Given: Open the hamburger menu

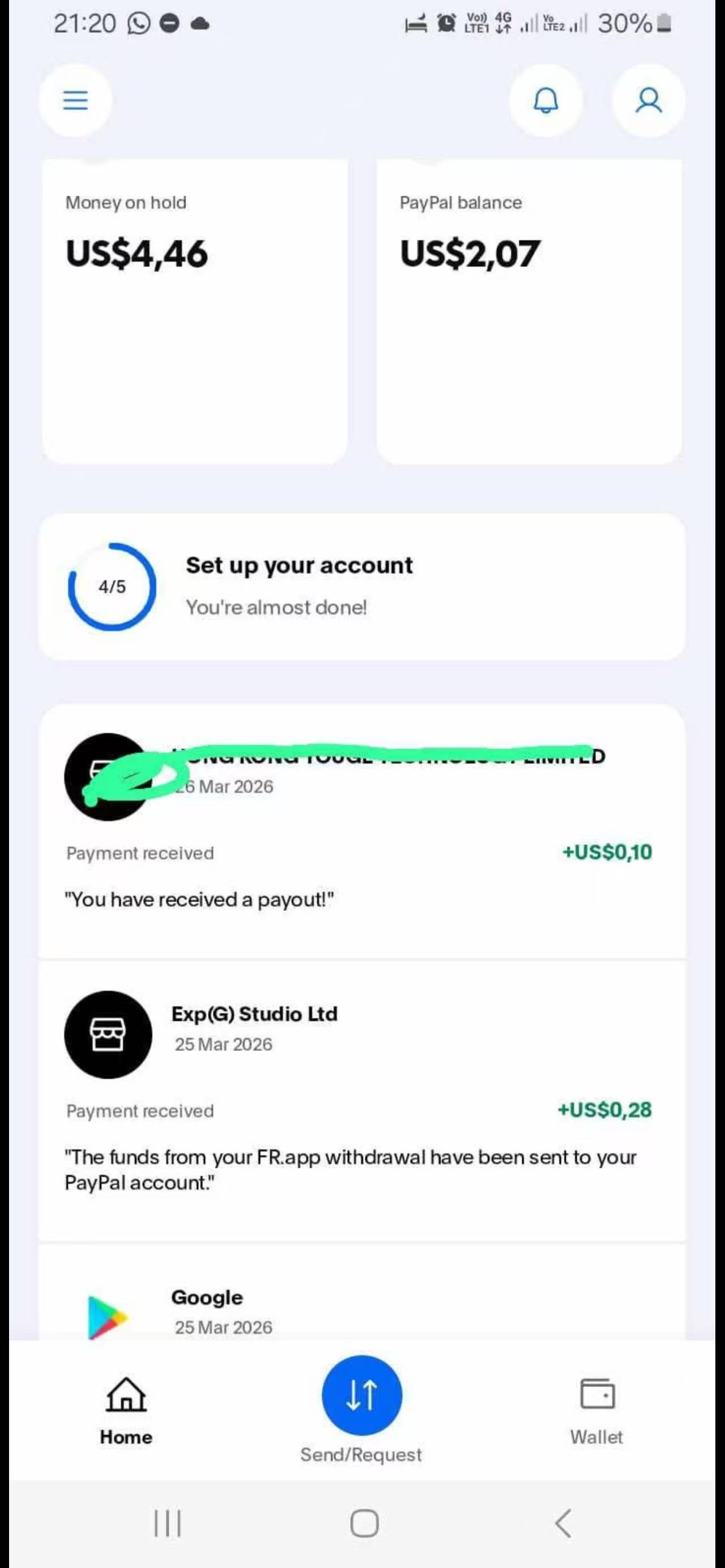Looking at the screenshot, I should (75, 100).
